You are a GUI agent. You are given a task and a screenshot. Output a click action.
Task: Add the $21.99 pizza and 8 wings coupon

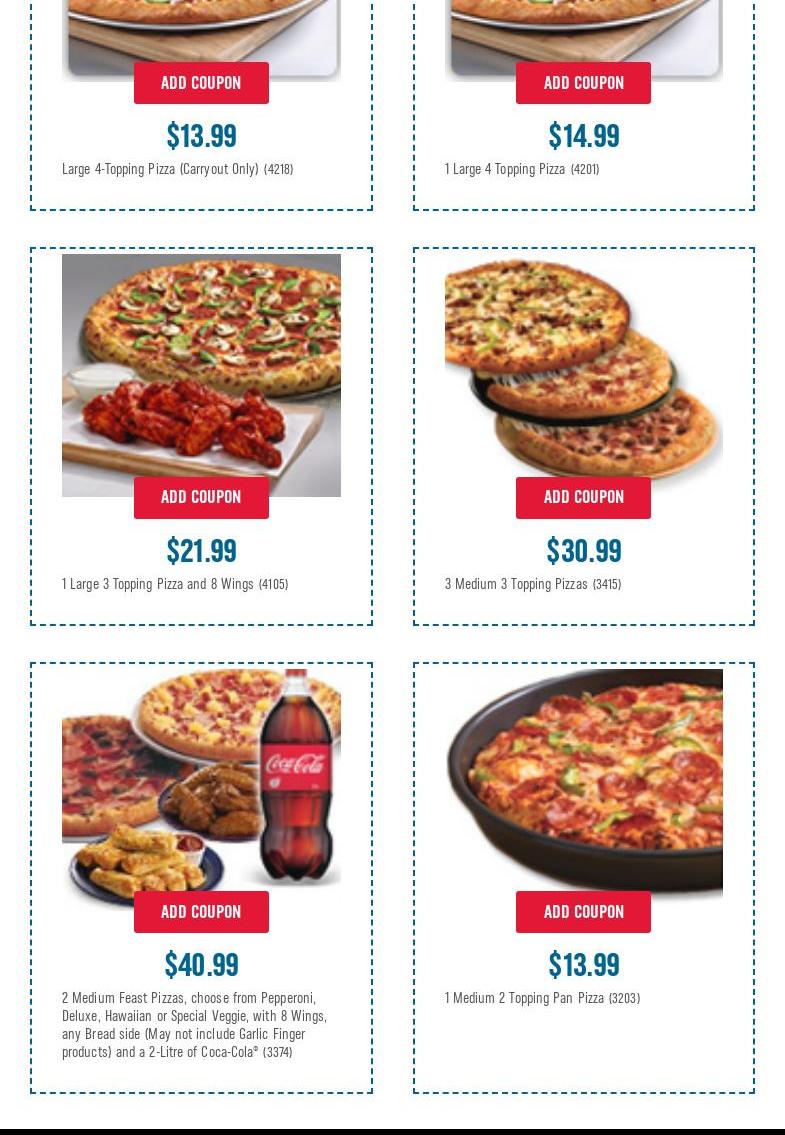tap(201, 497)
